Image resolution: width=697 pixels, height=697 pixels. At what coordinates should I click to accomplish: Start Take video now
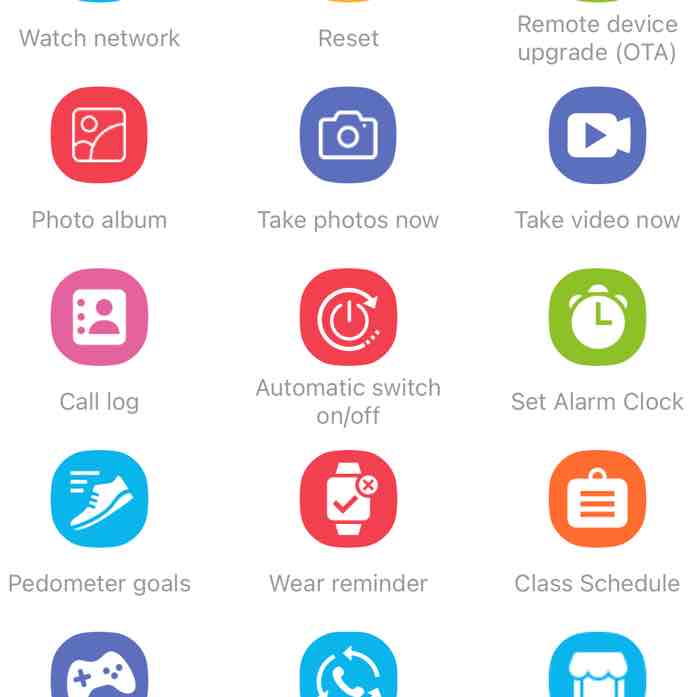[597, 136]
